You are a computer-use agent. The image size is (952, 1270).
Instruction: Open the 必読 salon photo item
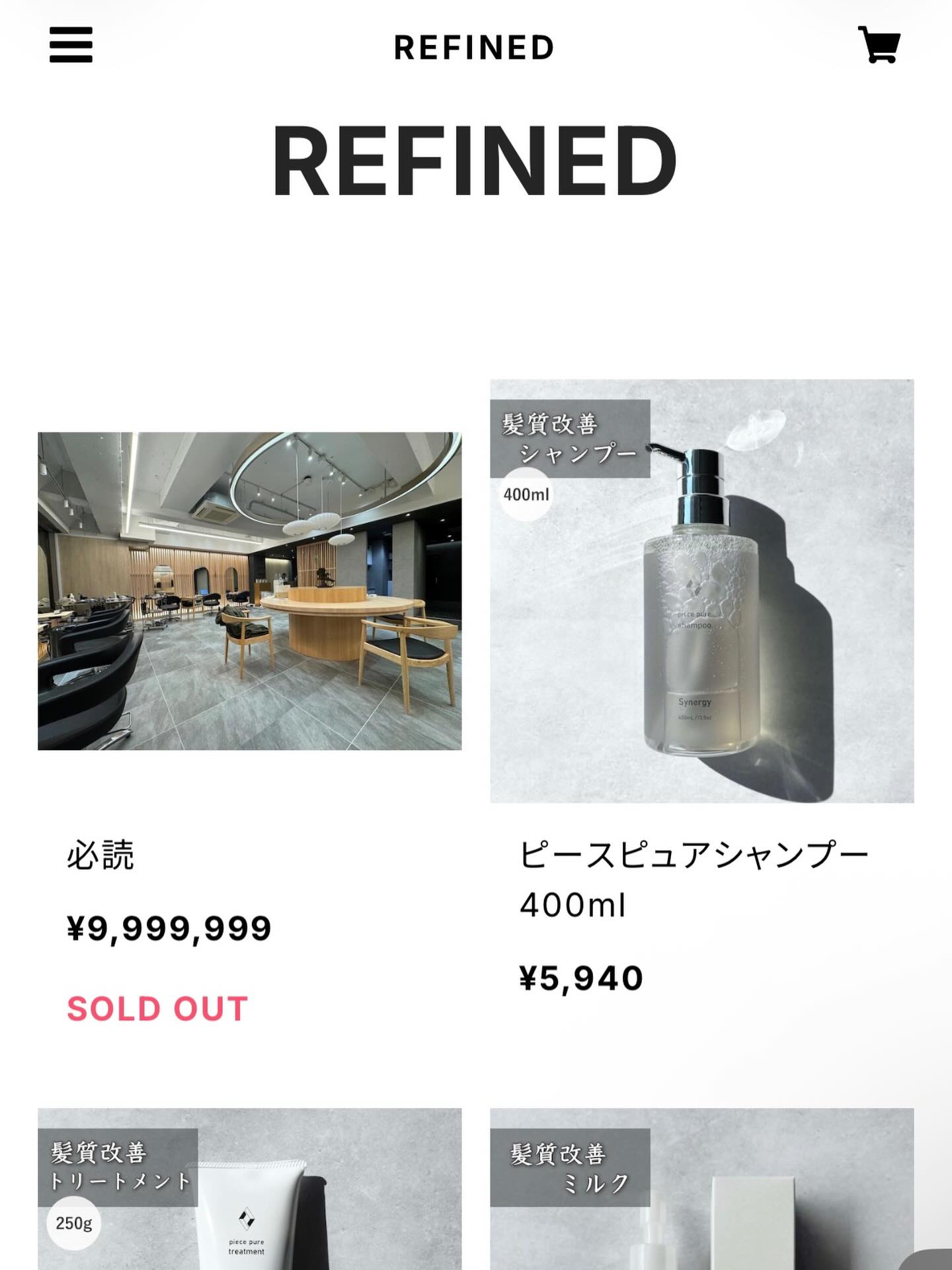pyautogui.click(x=249, y=591)
